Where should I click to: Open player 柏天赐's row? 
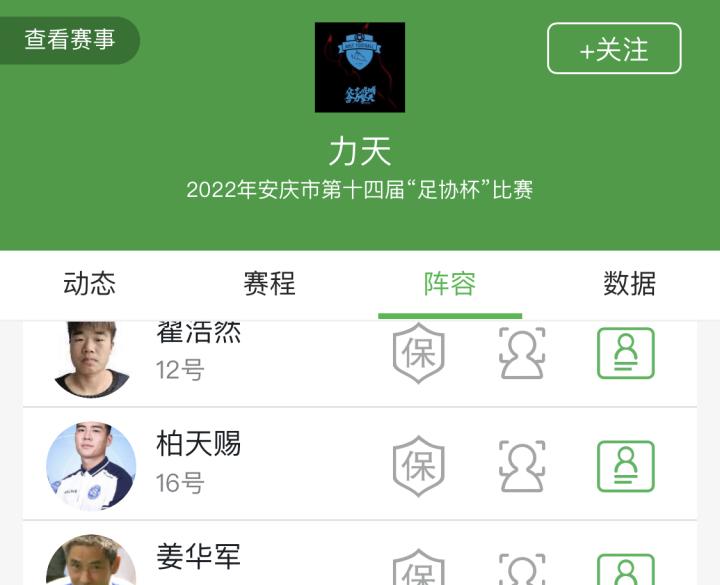pos(198,463)
